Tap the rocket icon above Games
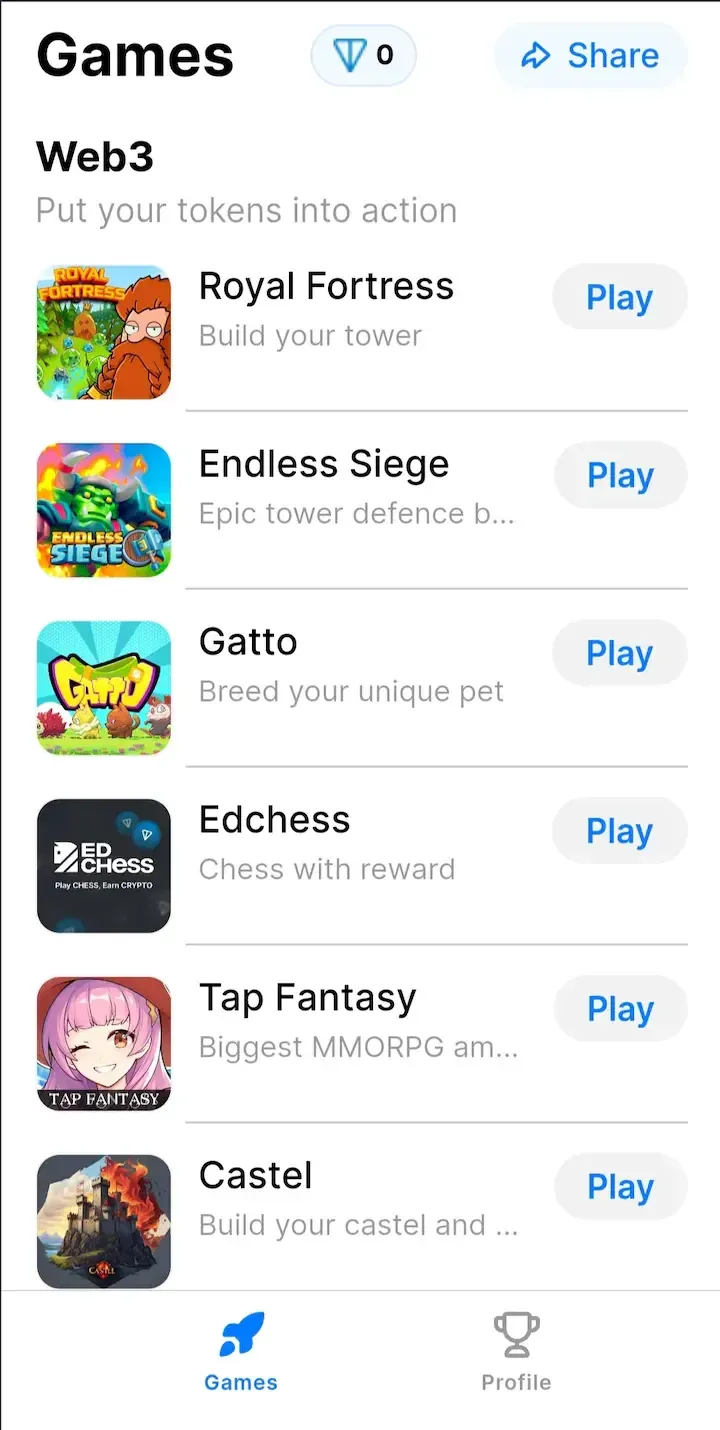 [x=240, y=1331]
